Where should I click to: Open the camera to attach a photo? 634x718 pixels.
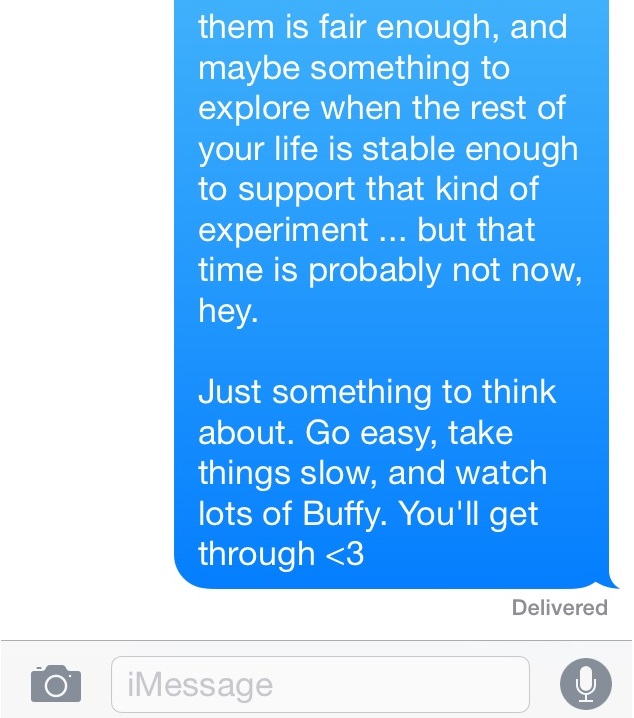tap(56, 684)
